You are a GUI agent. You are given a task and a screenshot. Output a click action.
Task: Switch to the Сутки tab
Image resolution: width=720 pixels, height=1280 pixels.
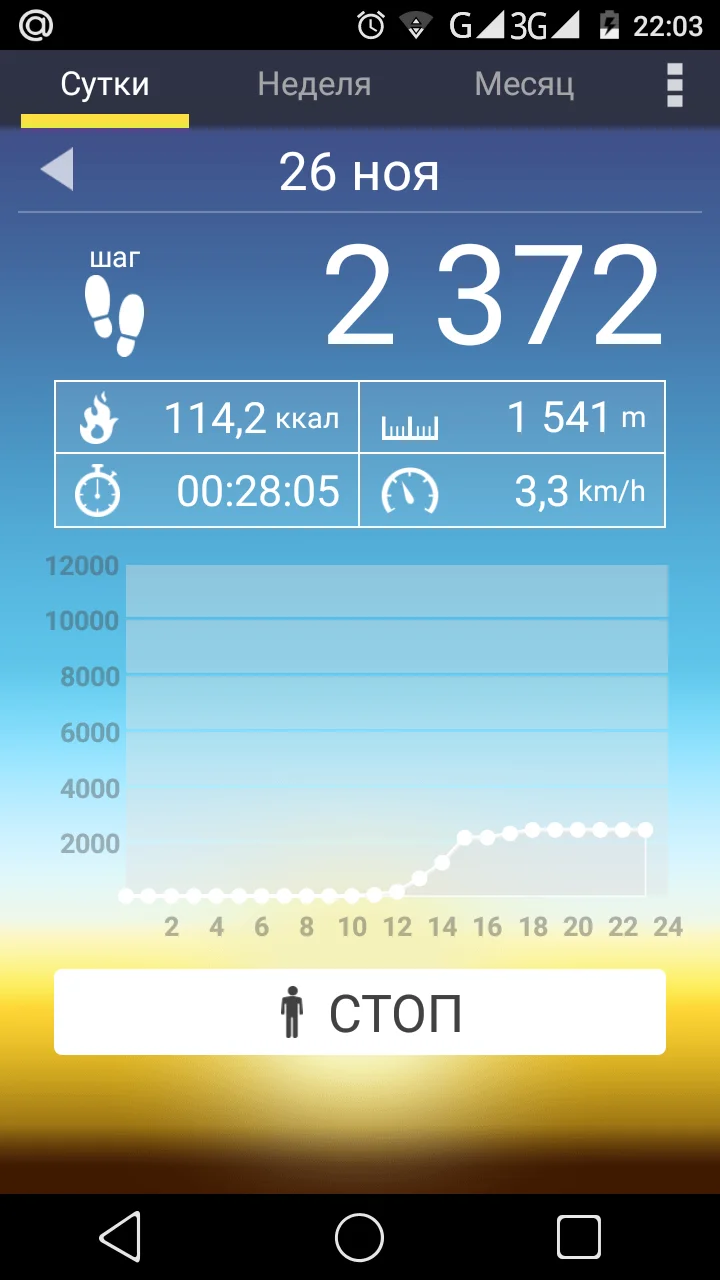pos(105,85)
